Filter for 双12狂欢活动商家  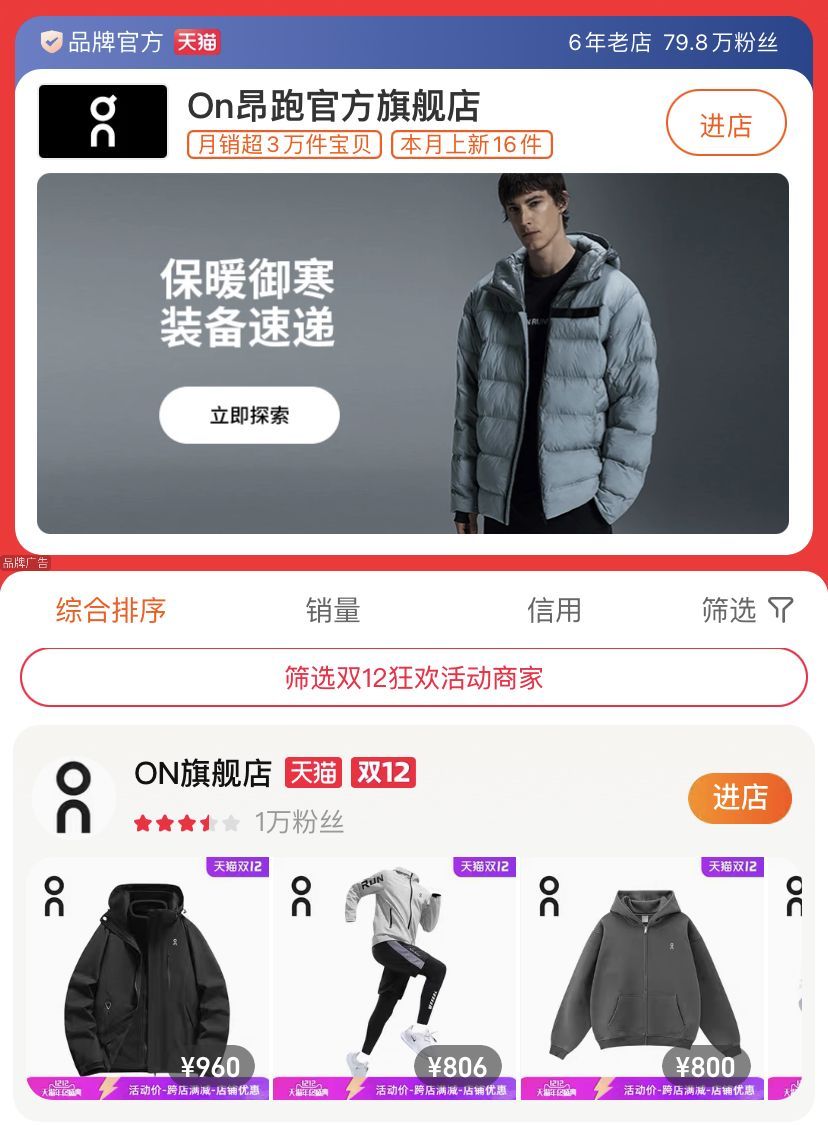pyautogui.click(x=413, y=677)
